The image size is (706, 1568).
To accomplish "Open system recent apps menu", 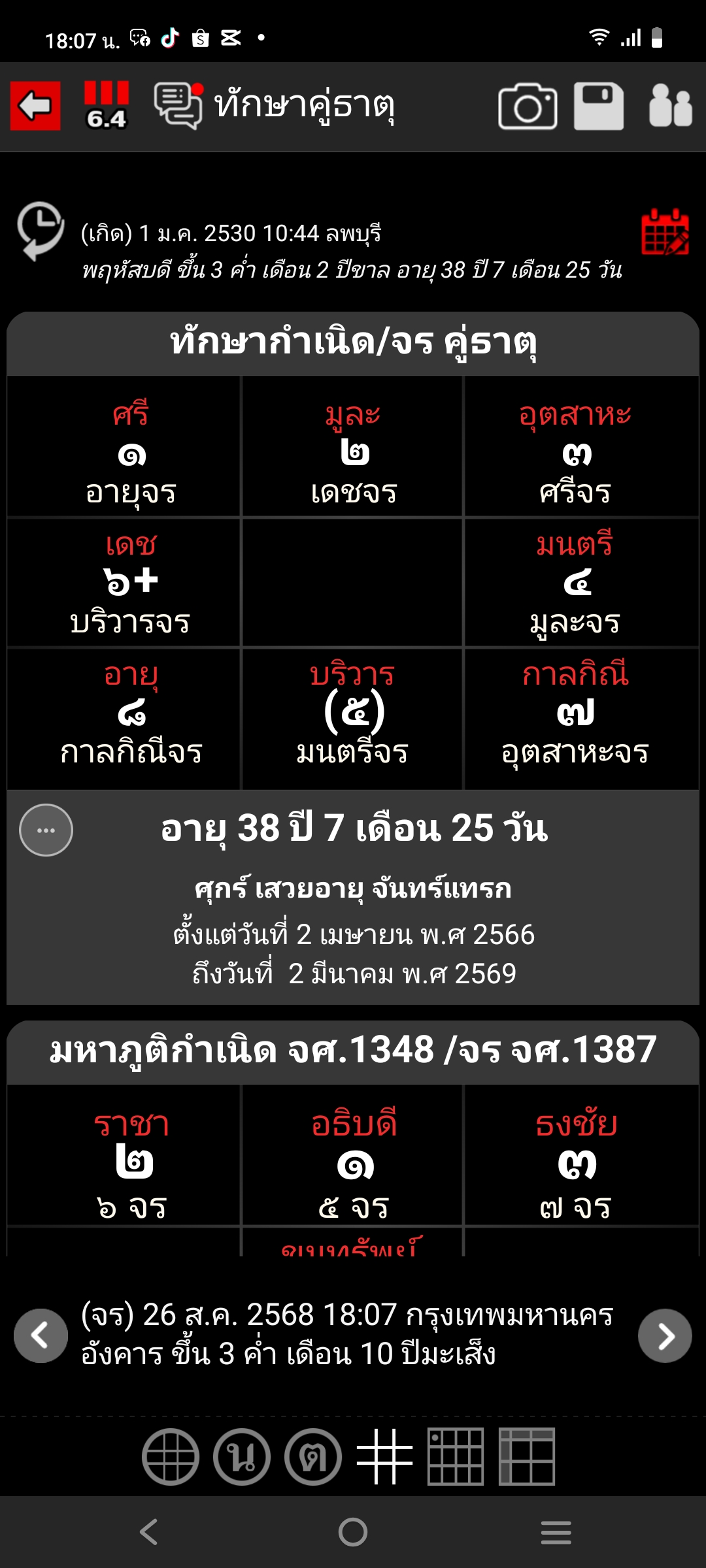I will point(556,1532).
